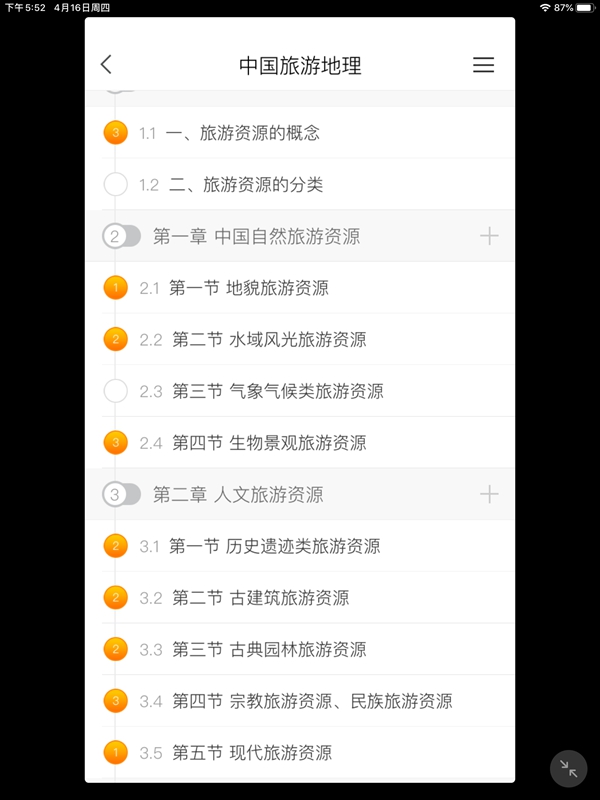Open section 1.1 旅游资源的概念

[x=243, y=133]
